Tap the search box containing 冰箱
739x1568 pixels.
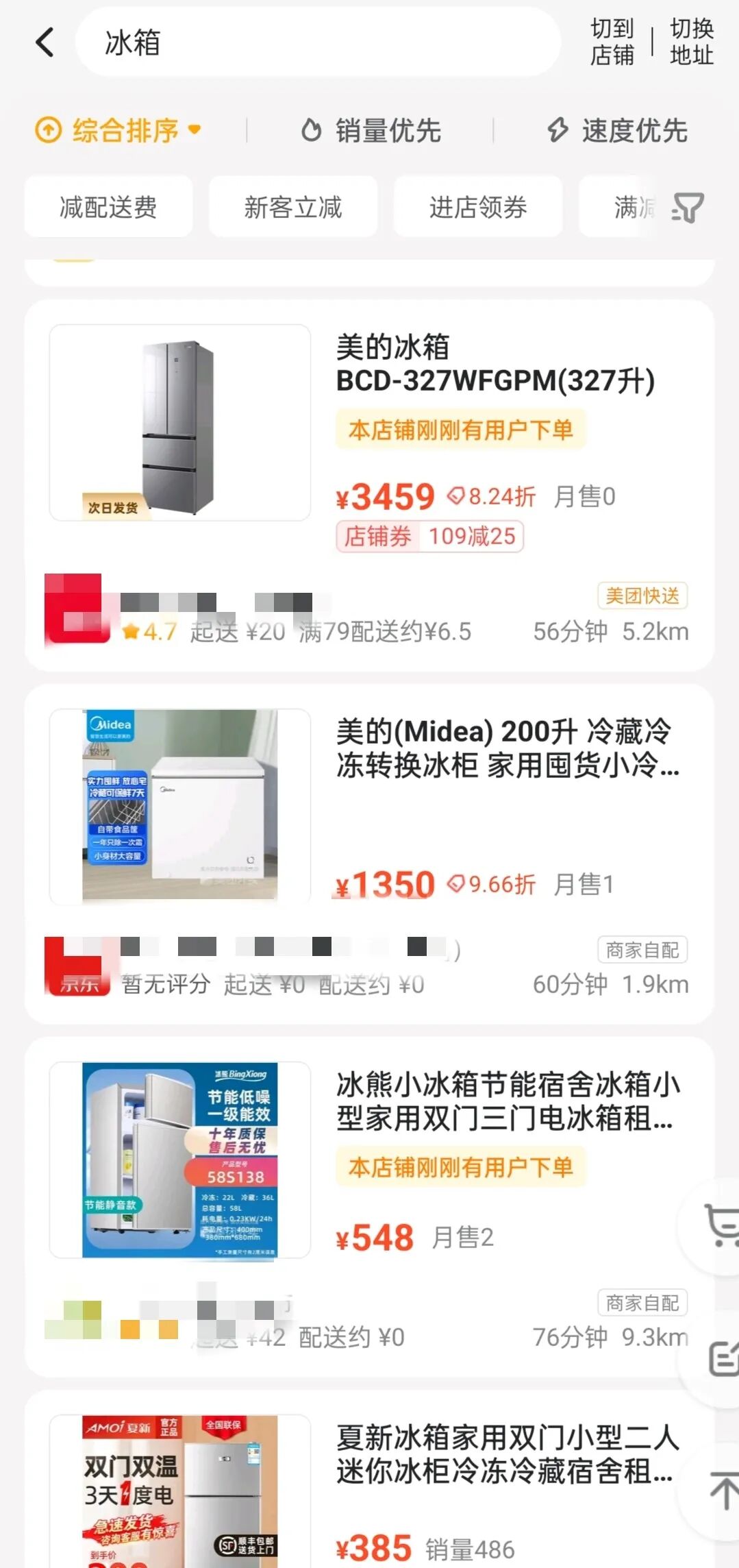[x=318, y=42]
